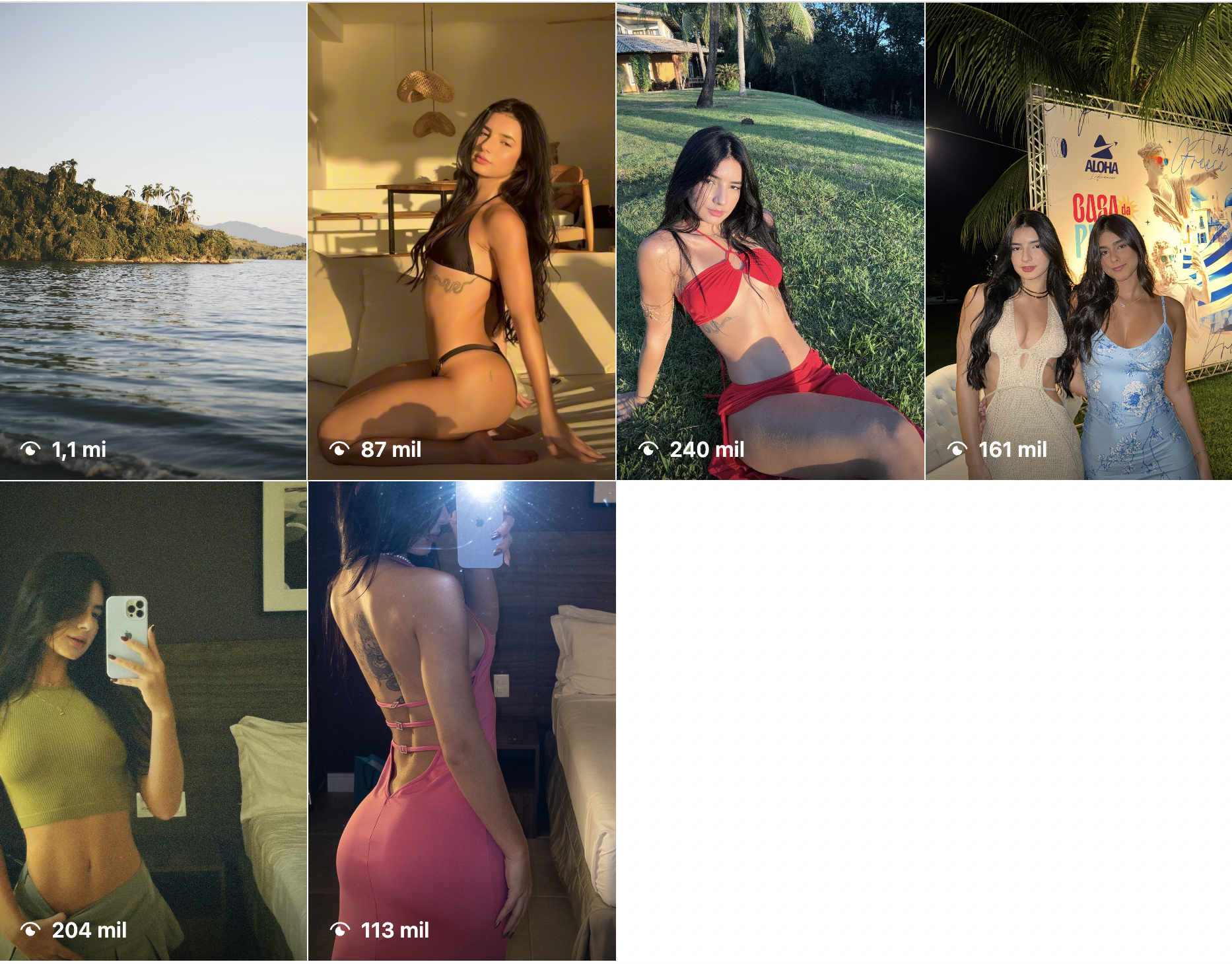Open the reel with 240 mil views
Image resolution: width=1232 pixels, height=964 pixels.
[770, 241]
